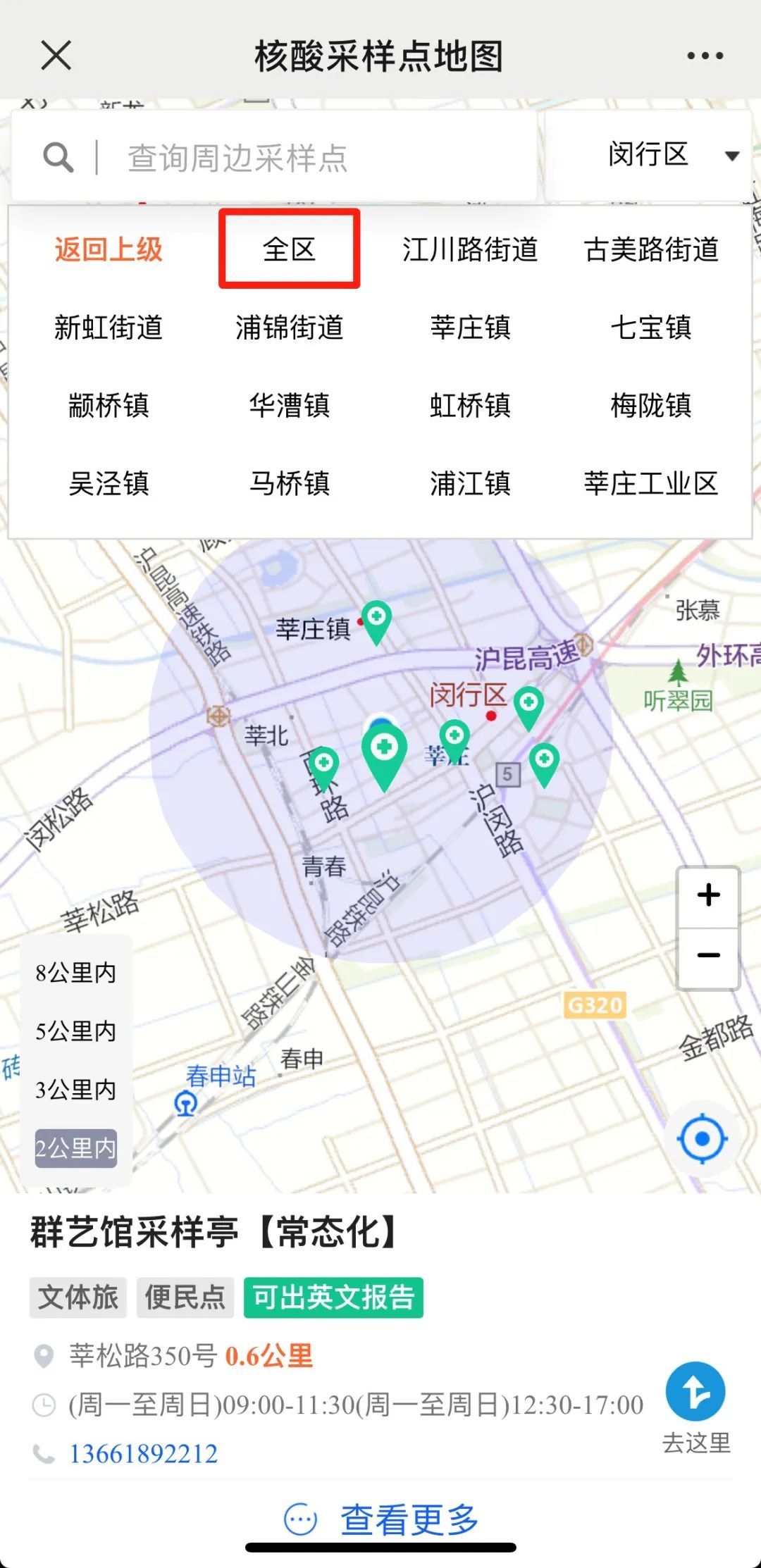Select 莘庄工业区 option
This screenshot has width=761, height=1568.
tap(651, 484)
